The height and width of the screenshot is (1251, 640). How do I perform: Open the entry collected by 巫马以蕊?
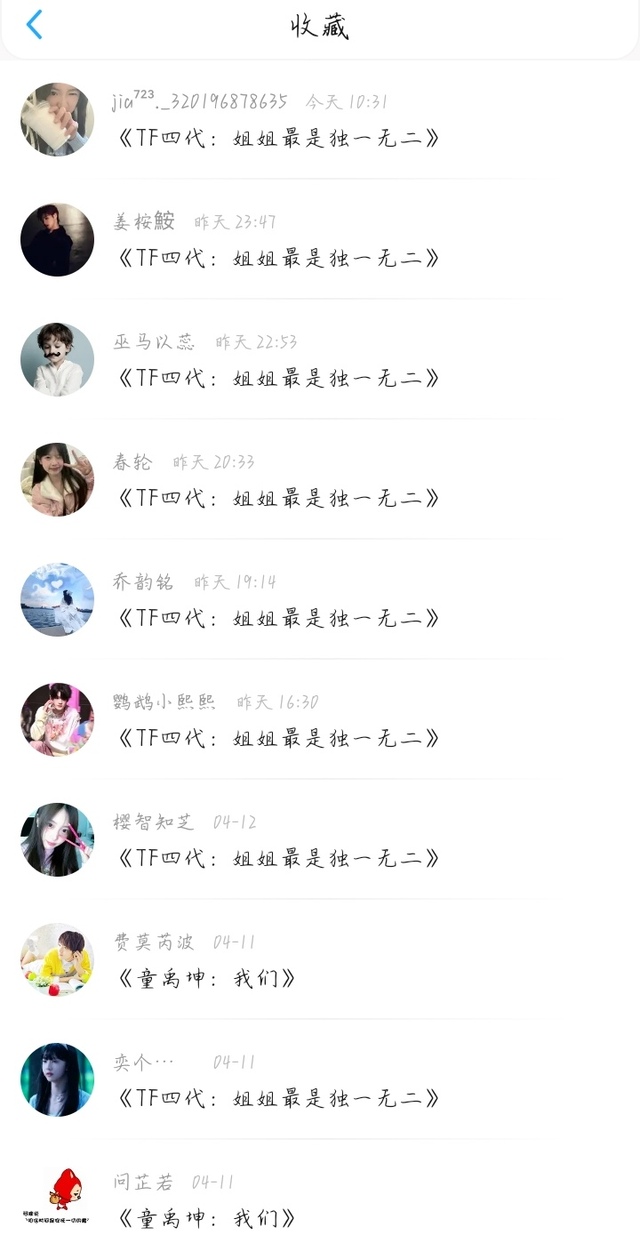point(320,360)
